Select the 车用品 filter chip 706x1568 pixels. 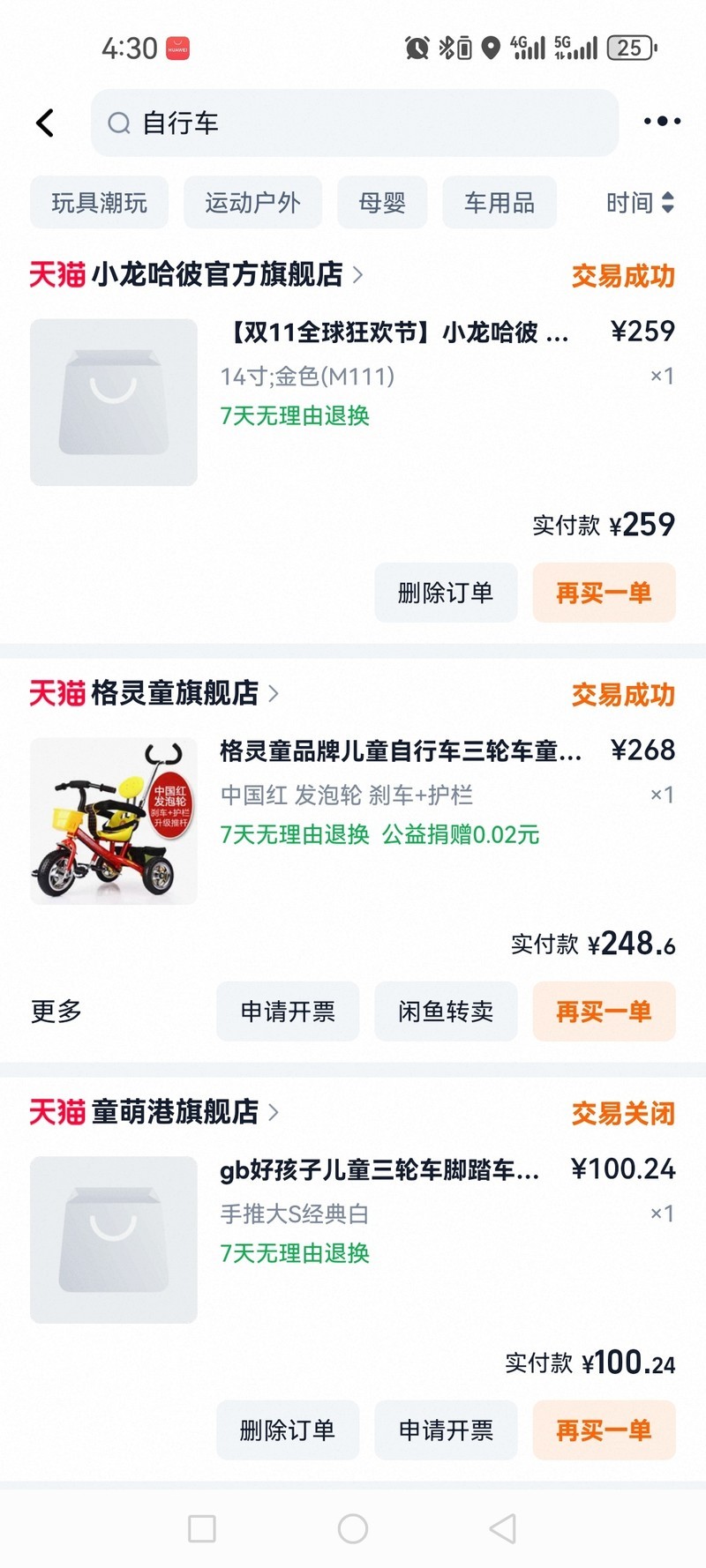499,203
